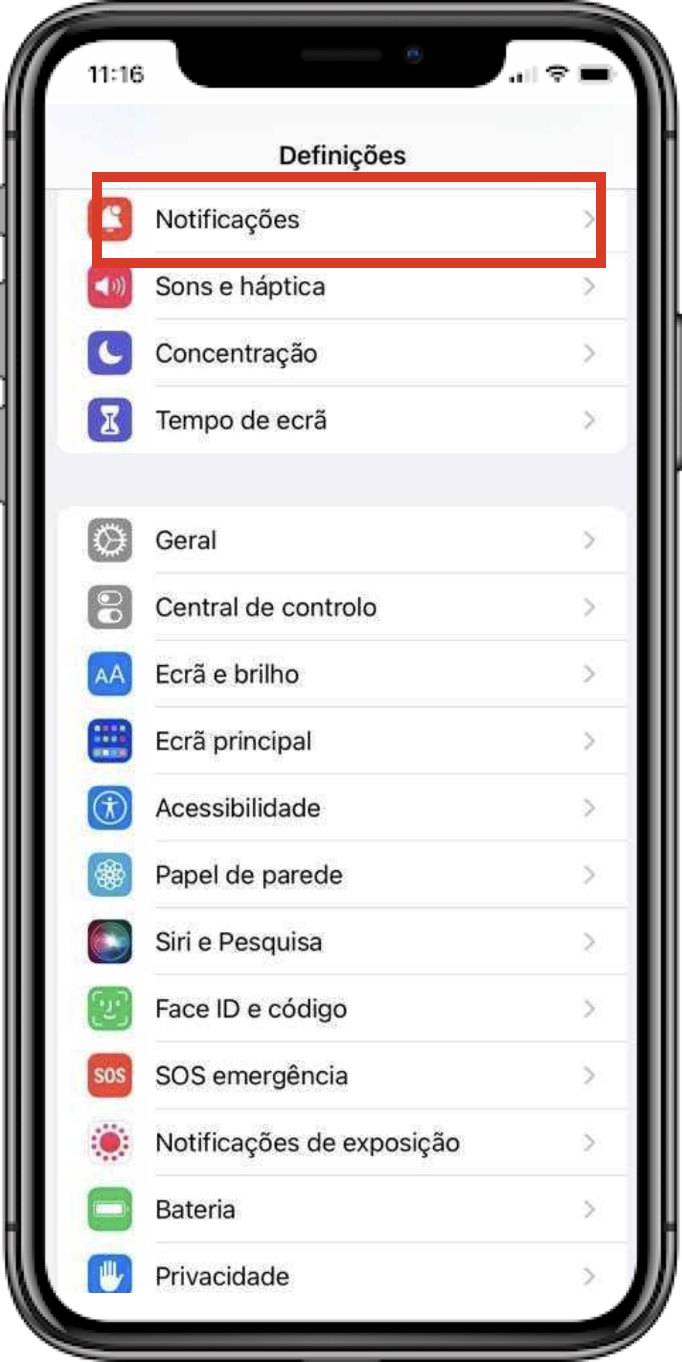Image resolution: width=682 pixels, height=1362 pixels.
Task: Go to Ecrã principal settings
Action: [340, 742]
